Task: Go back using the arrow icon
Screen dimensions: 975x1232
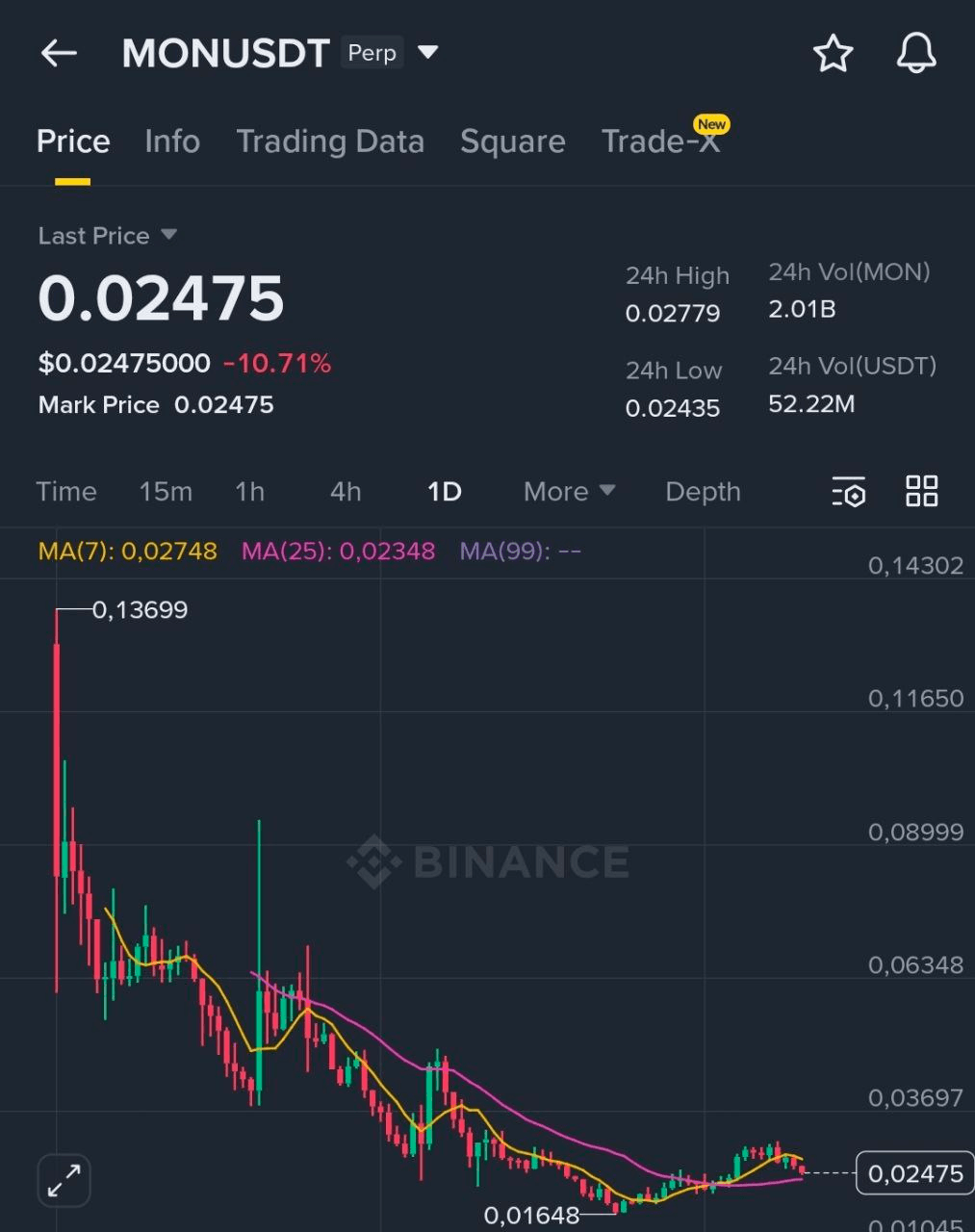Action: pos(58,53)
